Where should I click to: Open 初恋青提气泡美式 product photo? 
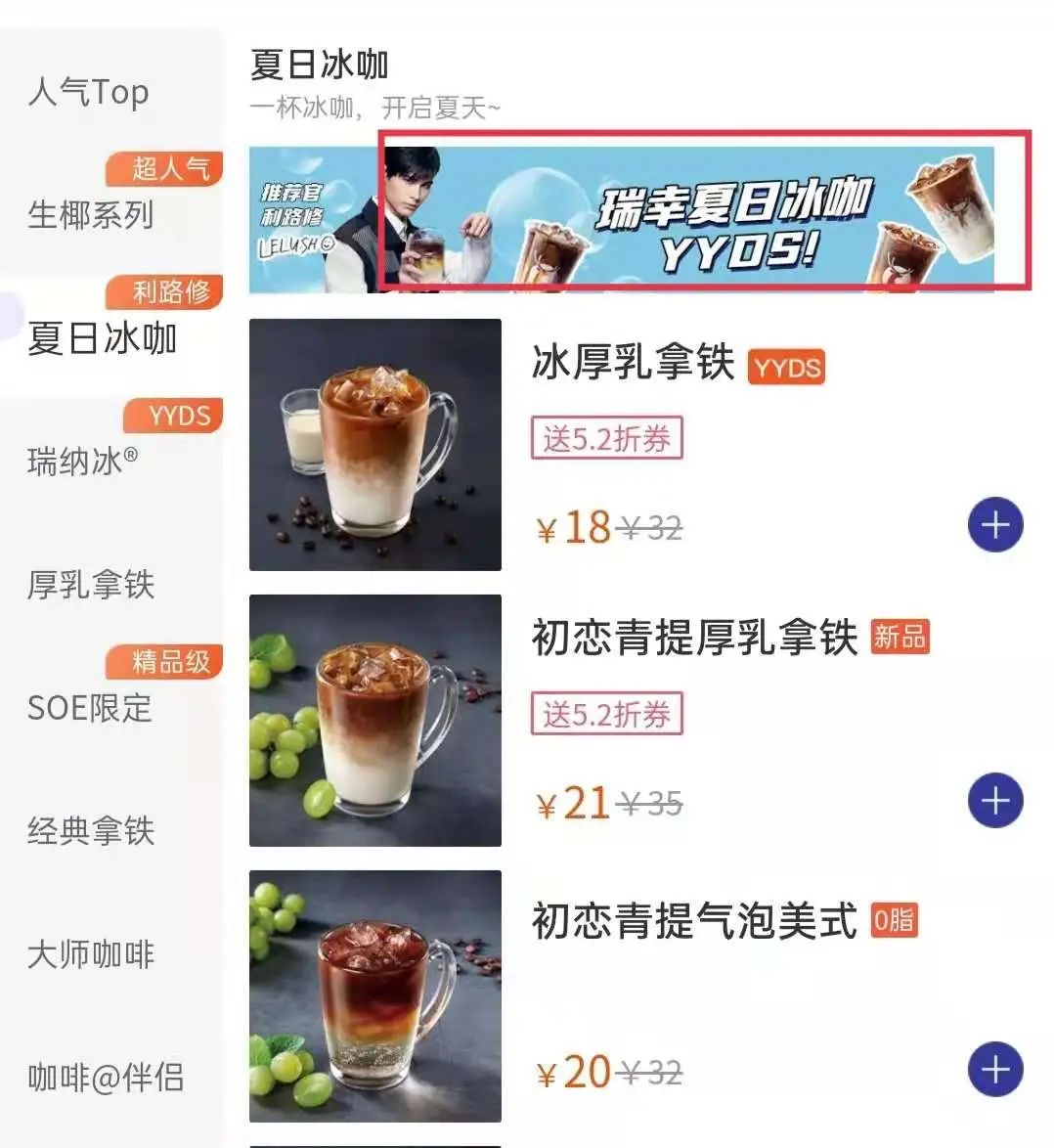click(375, 995)
